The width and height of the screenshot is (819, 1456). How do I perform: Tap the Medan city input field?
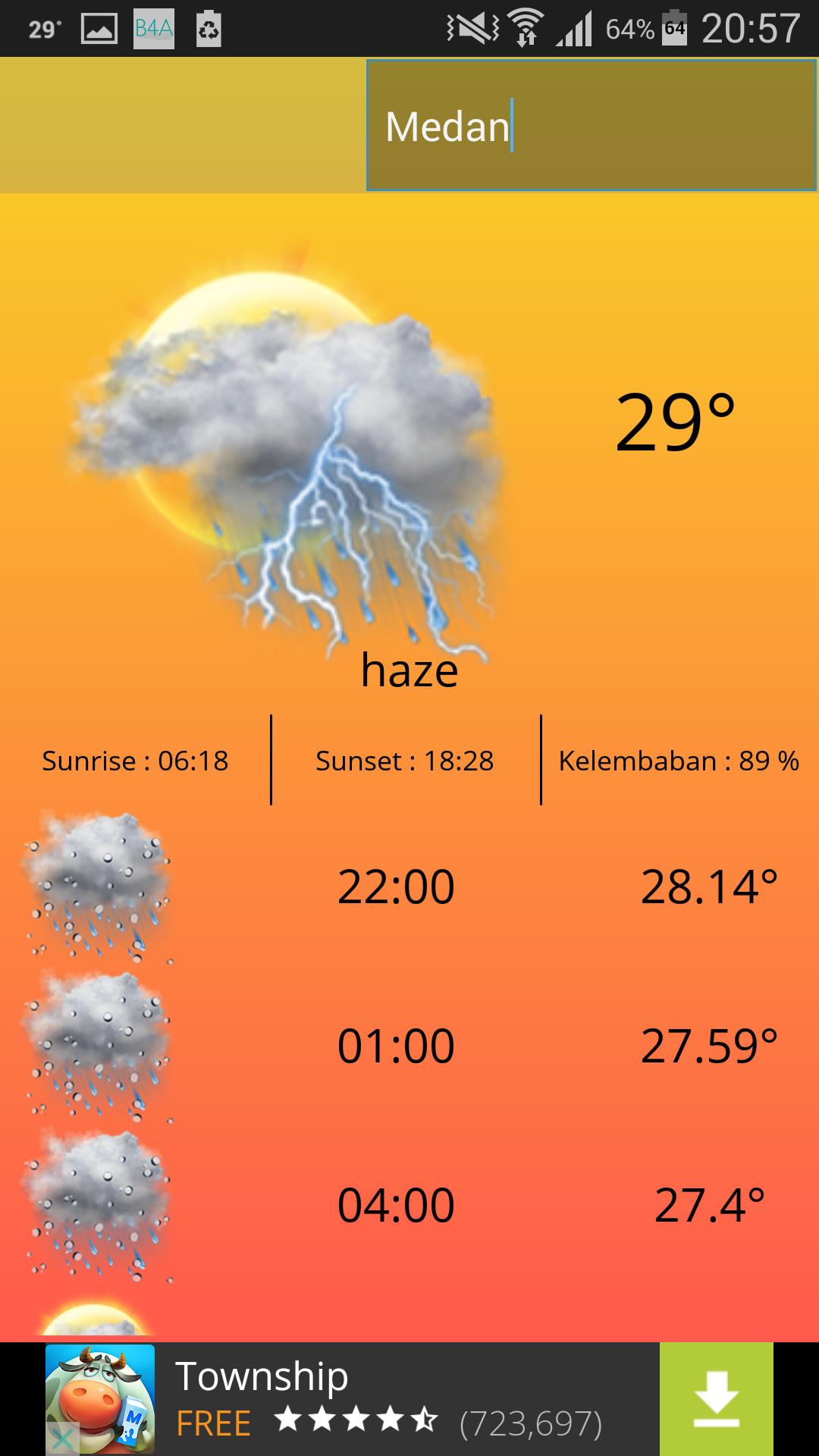tap(591, 126)
